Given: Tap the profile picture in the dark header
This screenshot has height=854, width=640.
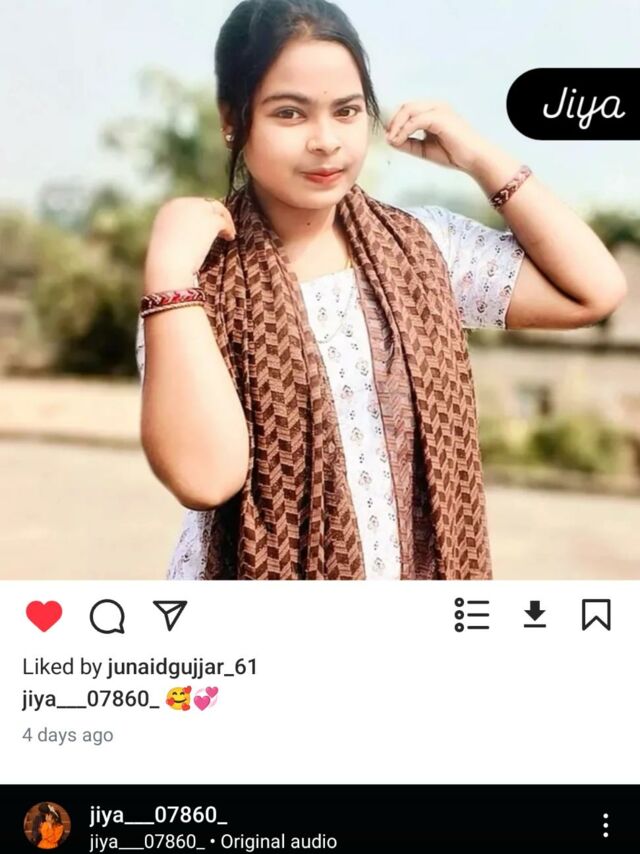Looking at the screenshot, I should coord(47,825).
